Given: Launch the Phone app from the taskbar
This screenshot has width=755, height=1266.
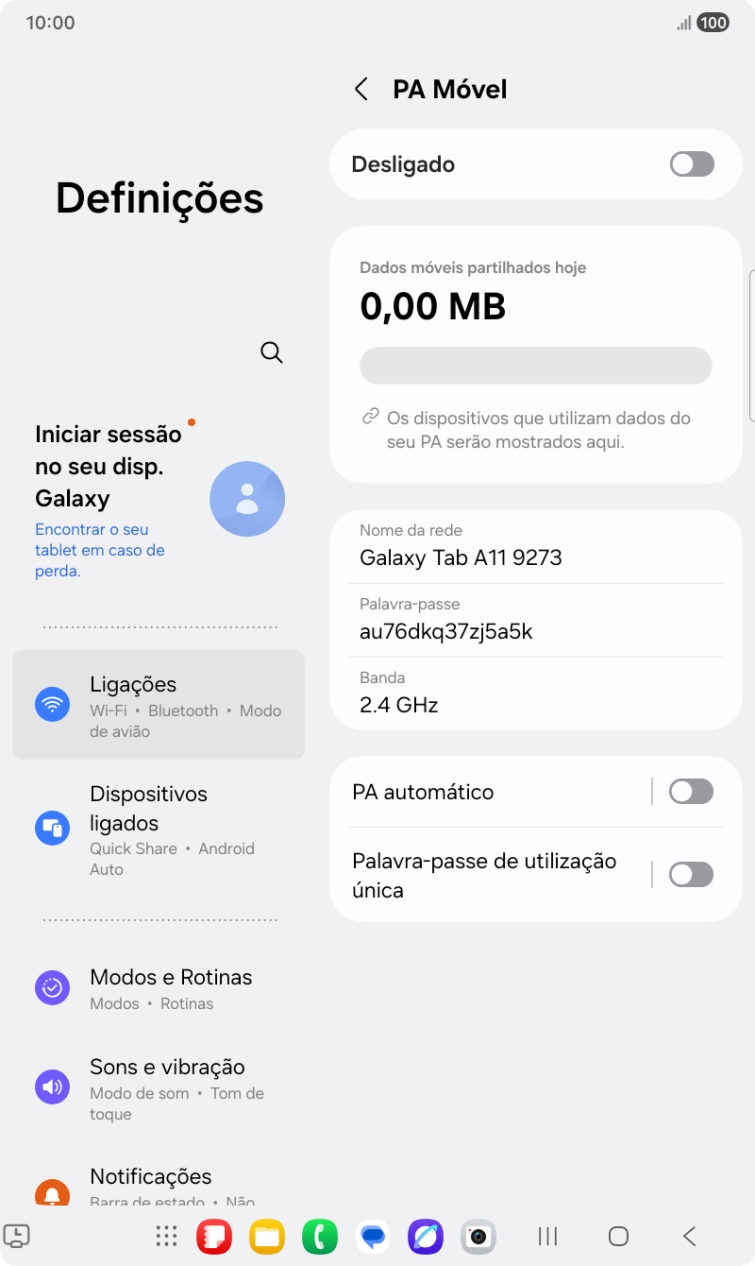Looking at the screenshot, I should click(x=320, y=1237).
